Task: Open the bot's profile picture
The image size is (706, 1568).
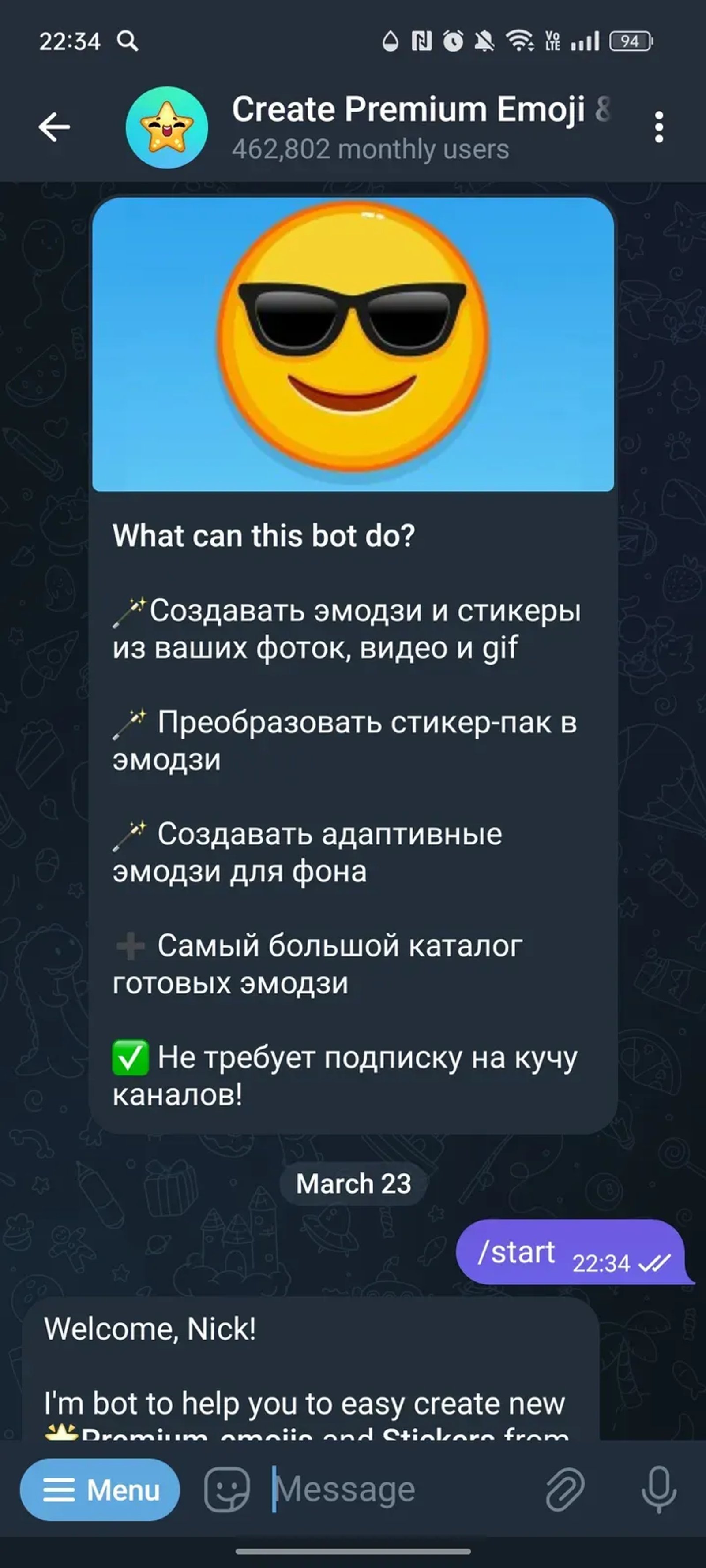Action: coord(169,127)
